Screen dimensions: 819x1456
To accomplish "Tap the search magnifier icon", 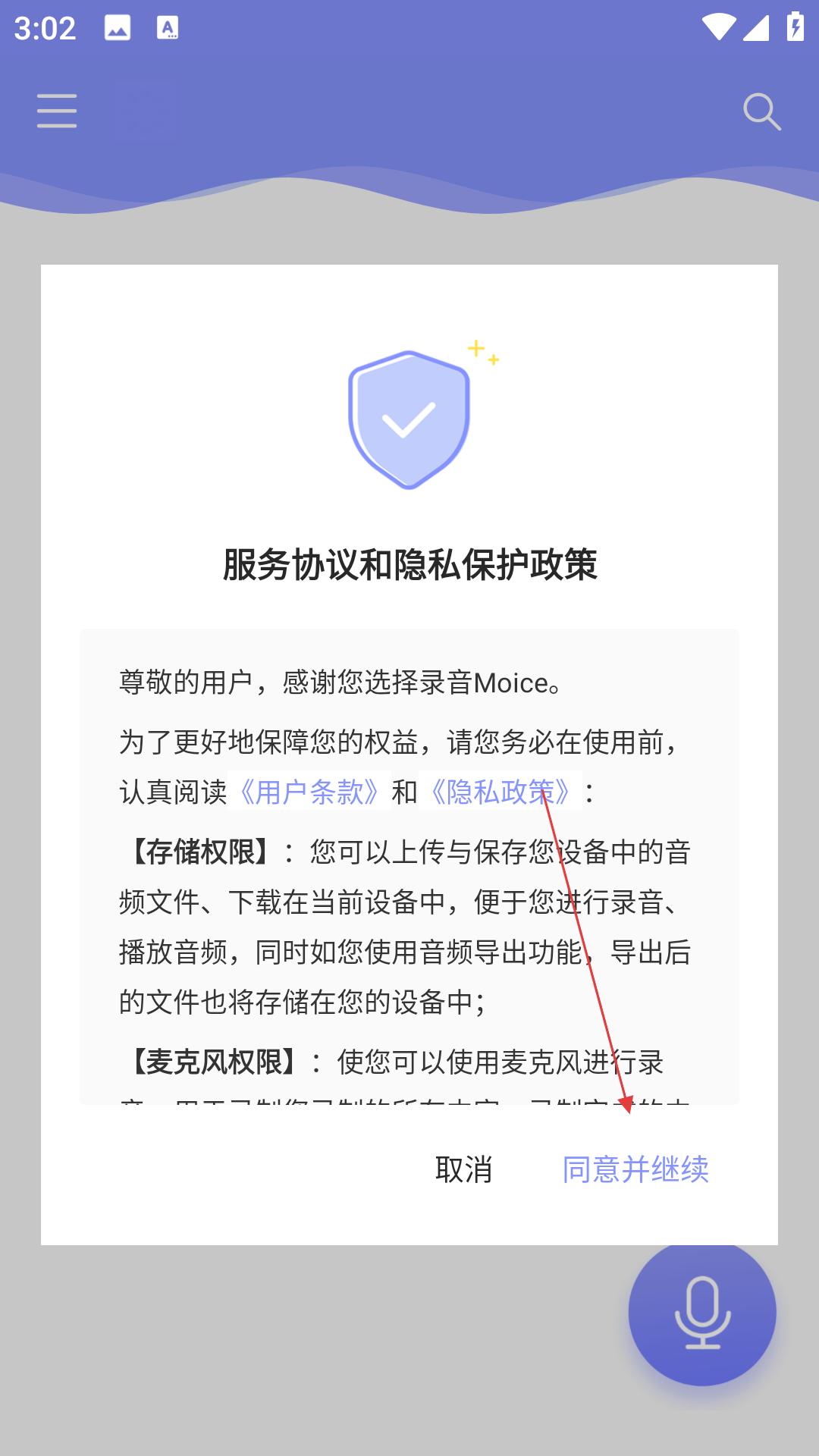I will pyautogui.click(x=761, y=112).
